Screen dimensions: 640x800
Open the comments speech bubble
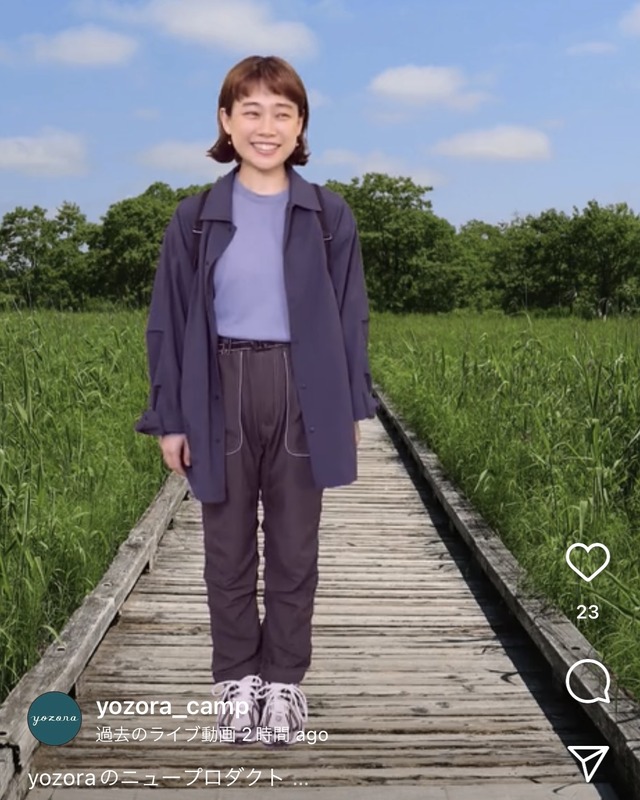[587, 682]
